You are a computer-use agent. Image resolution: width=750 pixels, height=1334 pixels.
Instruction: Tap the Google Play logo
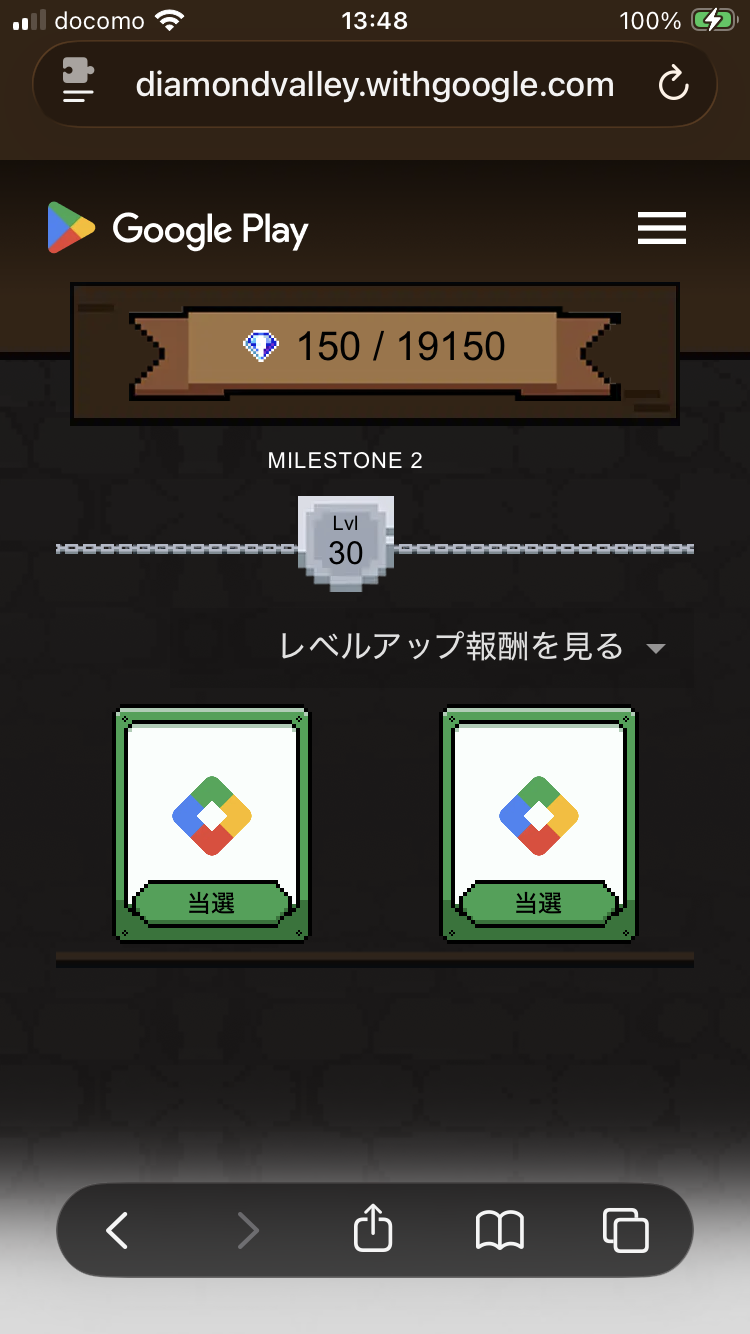click(178, 229)
